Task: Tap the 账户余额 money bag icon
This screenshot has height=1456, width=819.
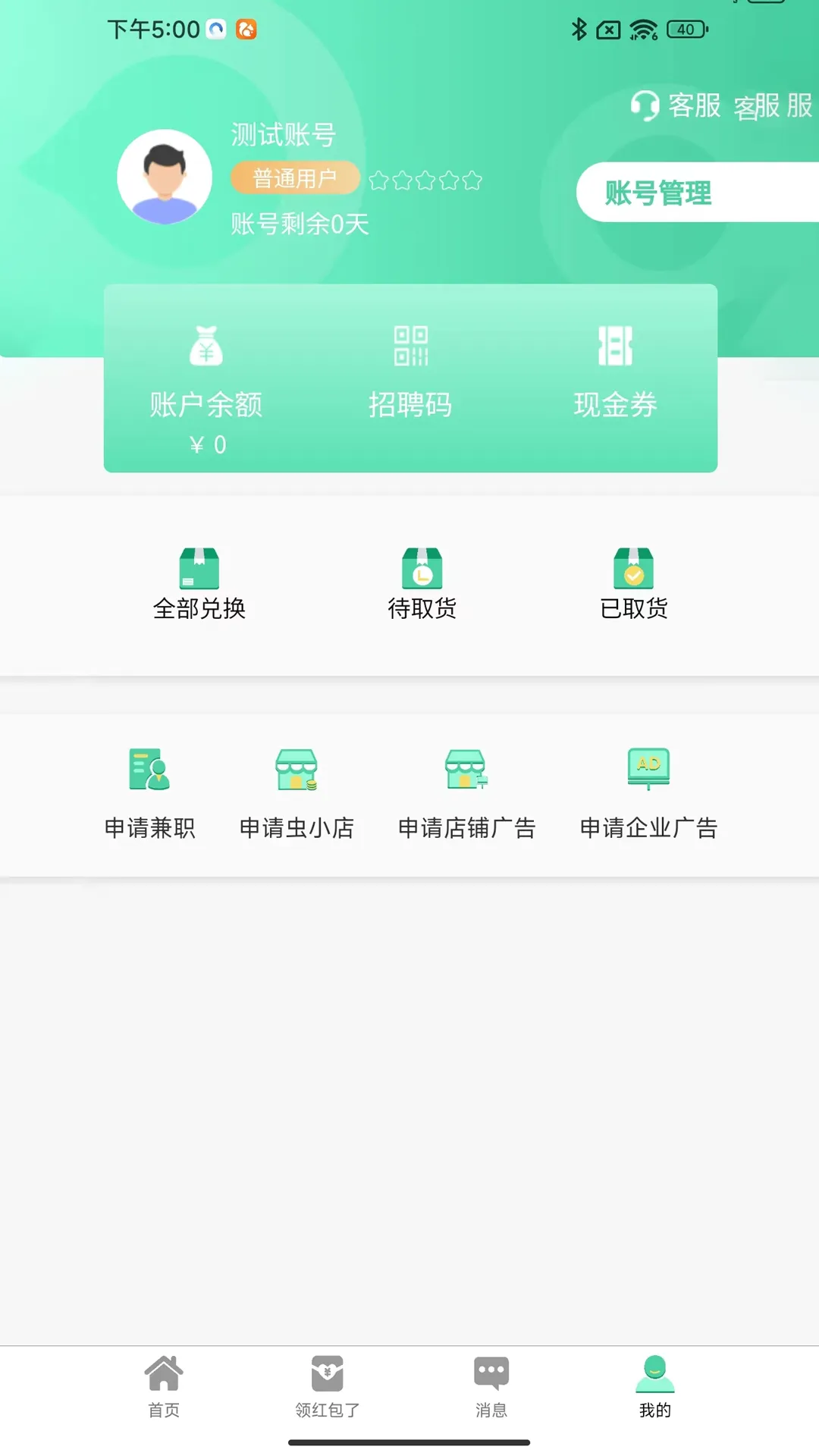Action: [205, 347]
